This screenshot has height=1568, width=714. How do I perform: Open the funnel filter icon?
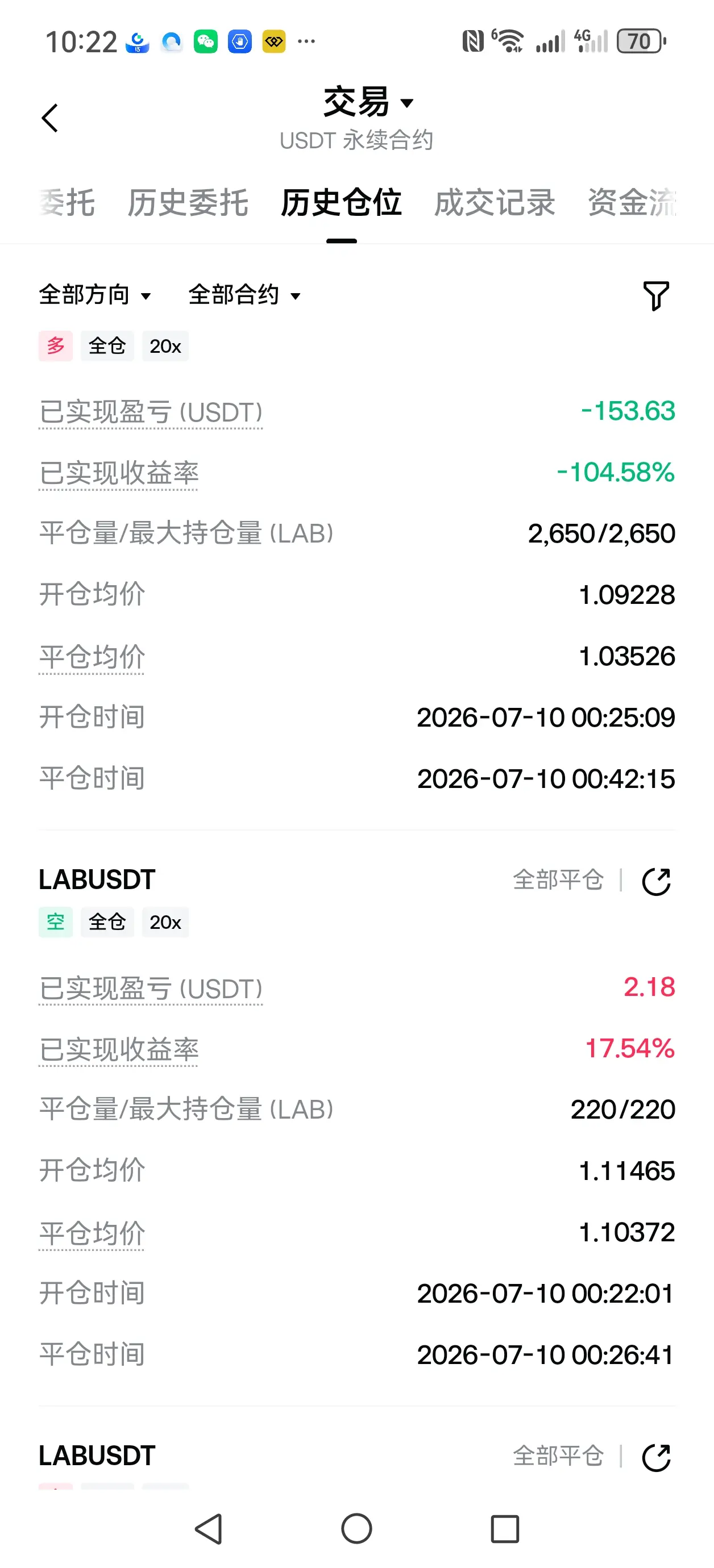(656, 296)
